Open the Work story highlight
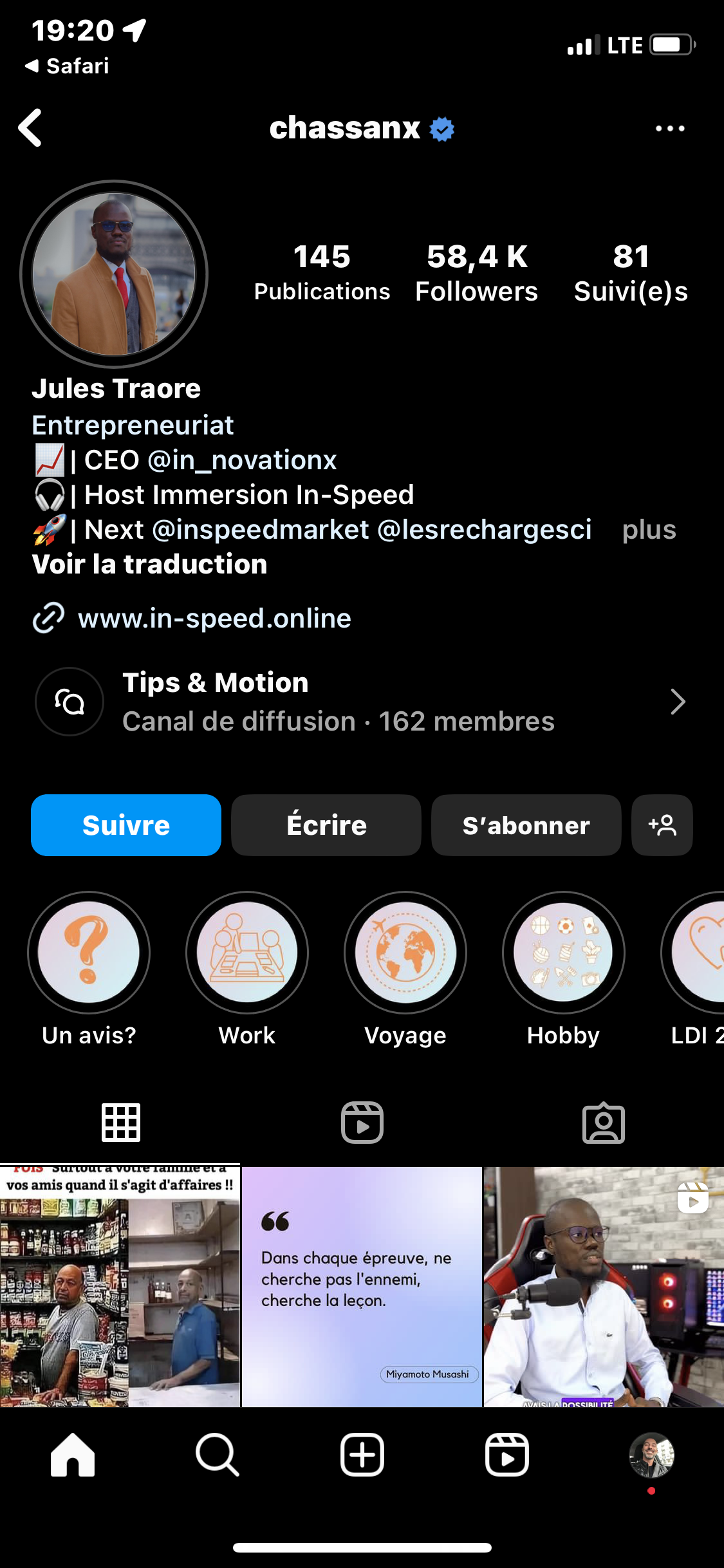 click(247, 953)
